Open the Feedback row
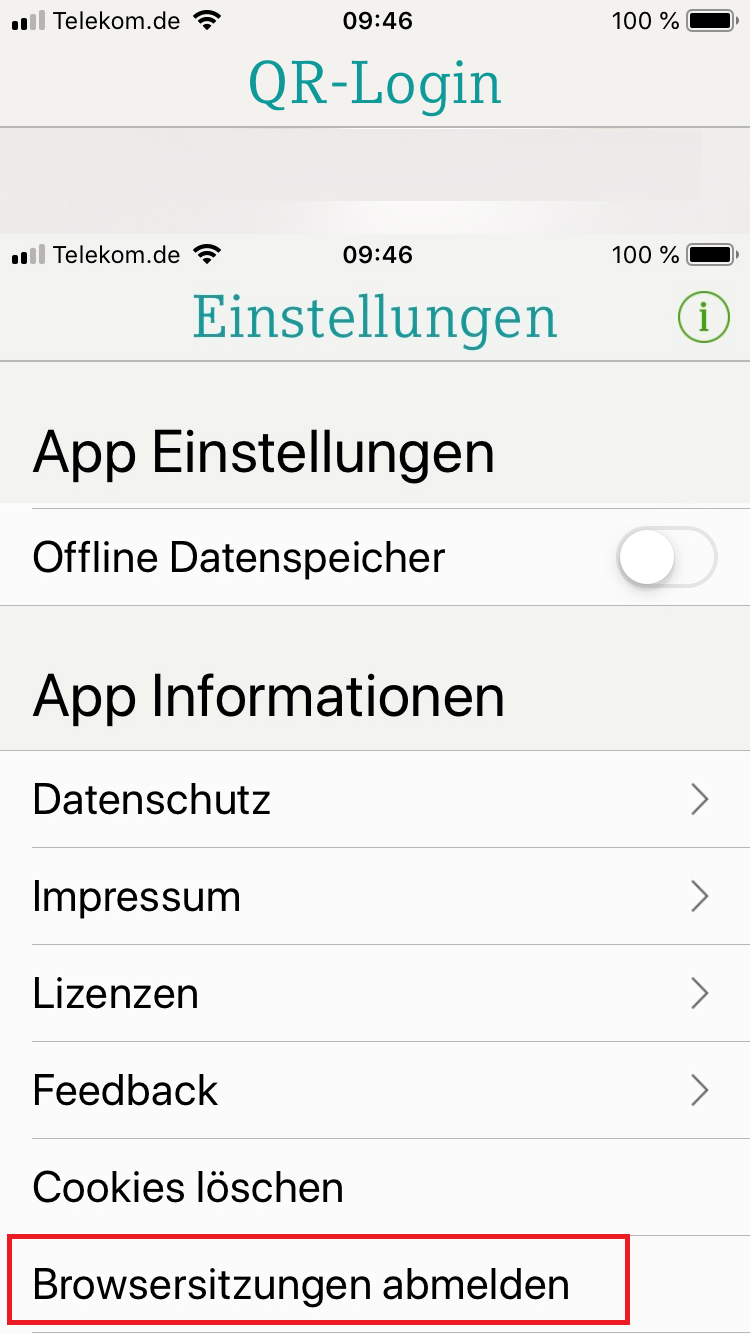This screenshot has width=750, height=1334. click(375, 1091)
